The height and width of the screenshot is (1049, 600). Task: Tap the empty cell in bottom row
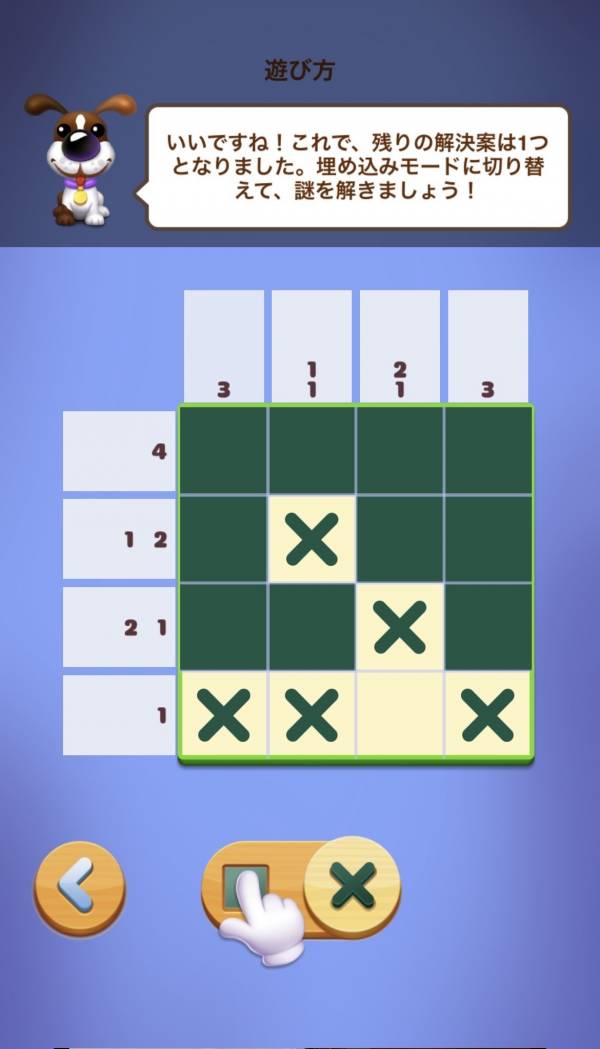click(x=400, y=715)
